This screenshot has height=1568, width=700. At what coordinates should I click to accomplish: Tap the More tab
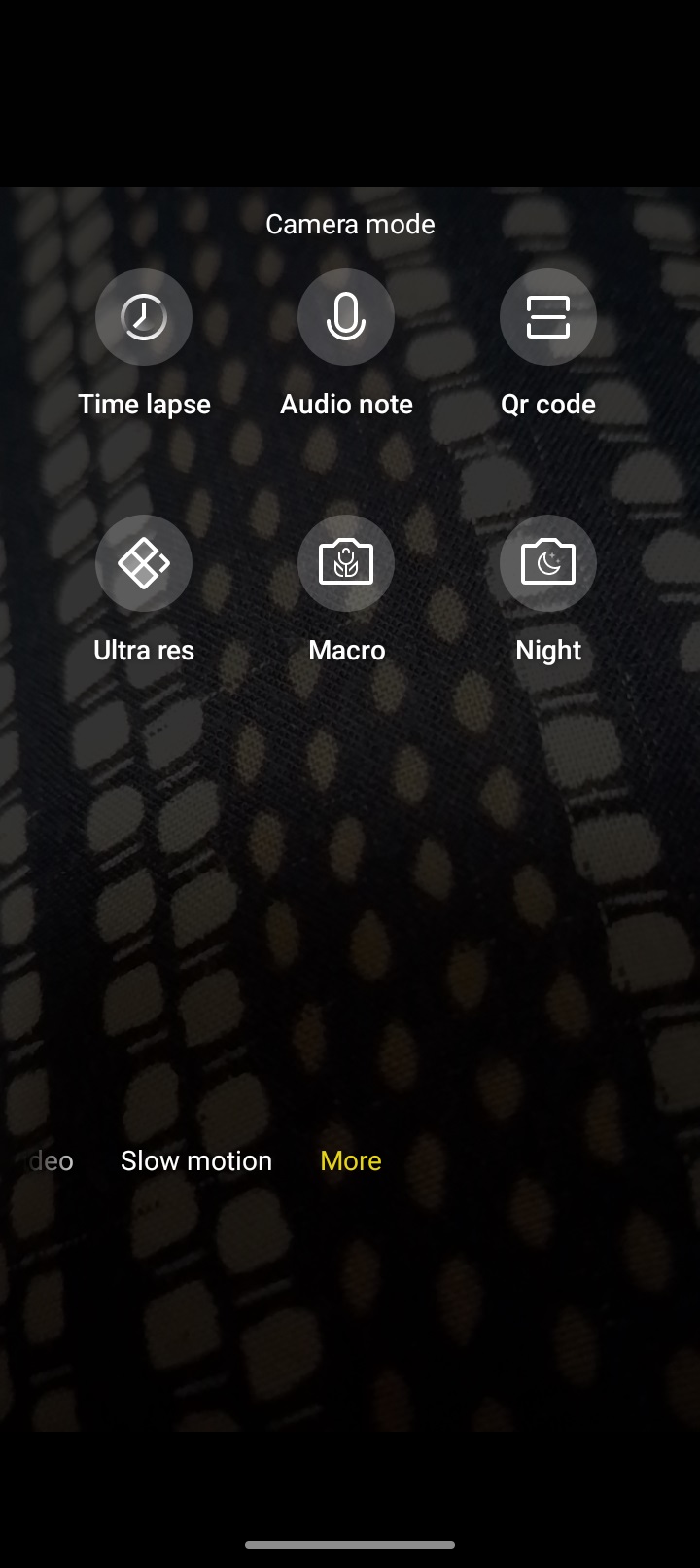351,1160
